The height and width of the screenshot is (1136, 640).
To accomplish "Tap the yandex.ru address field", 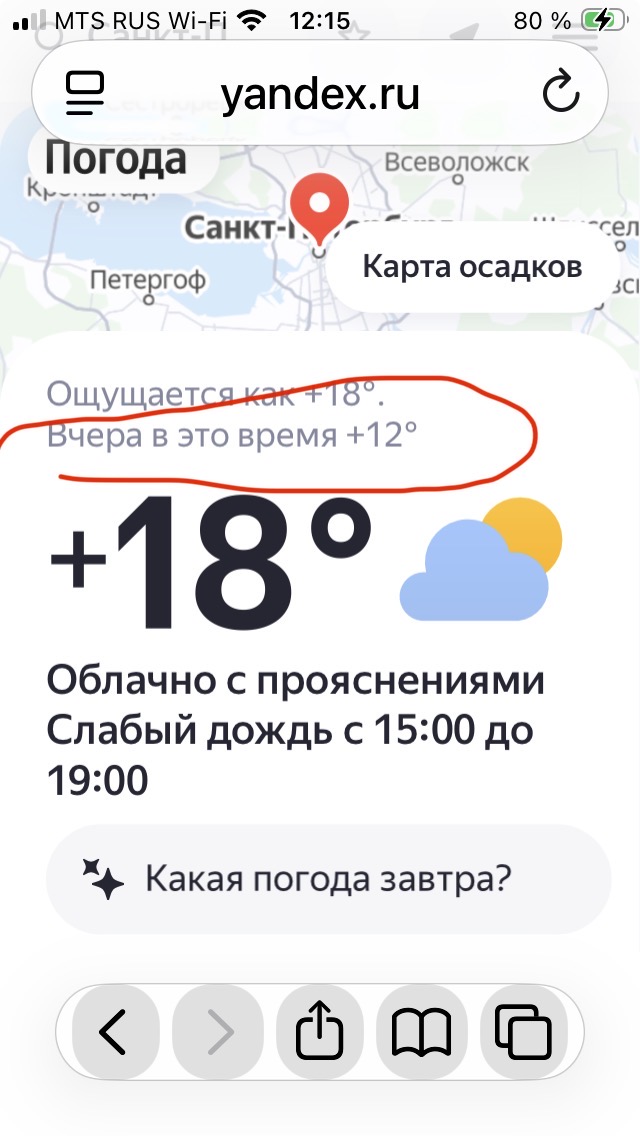I will (320, 93).
